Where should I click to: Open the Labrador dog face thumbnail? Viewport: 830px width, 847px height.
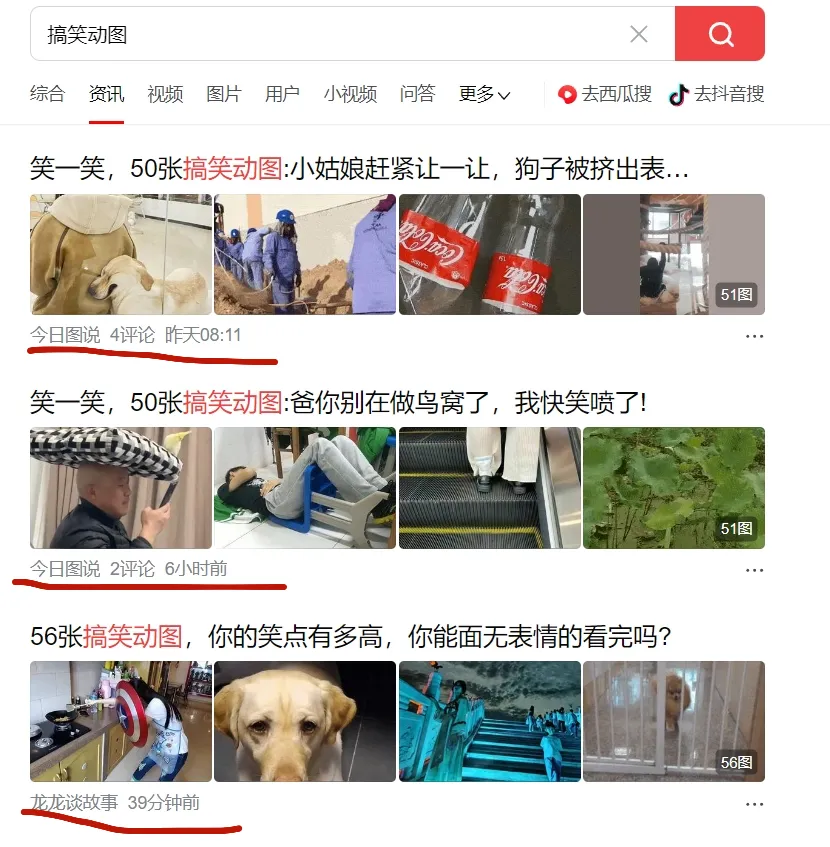tap(305, 721)
